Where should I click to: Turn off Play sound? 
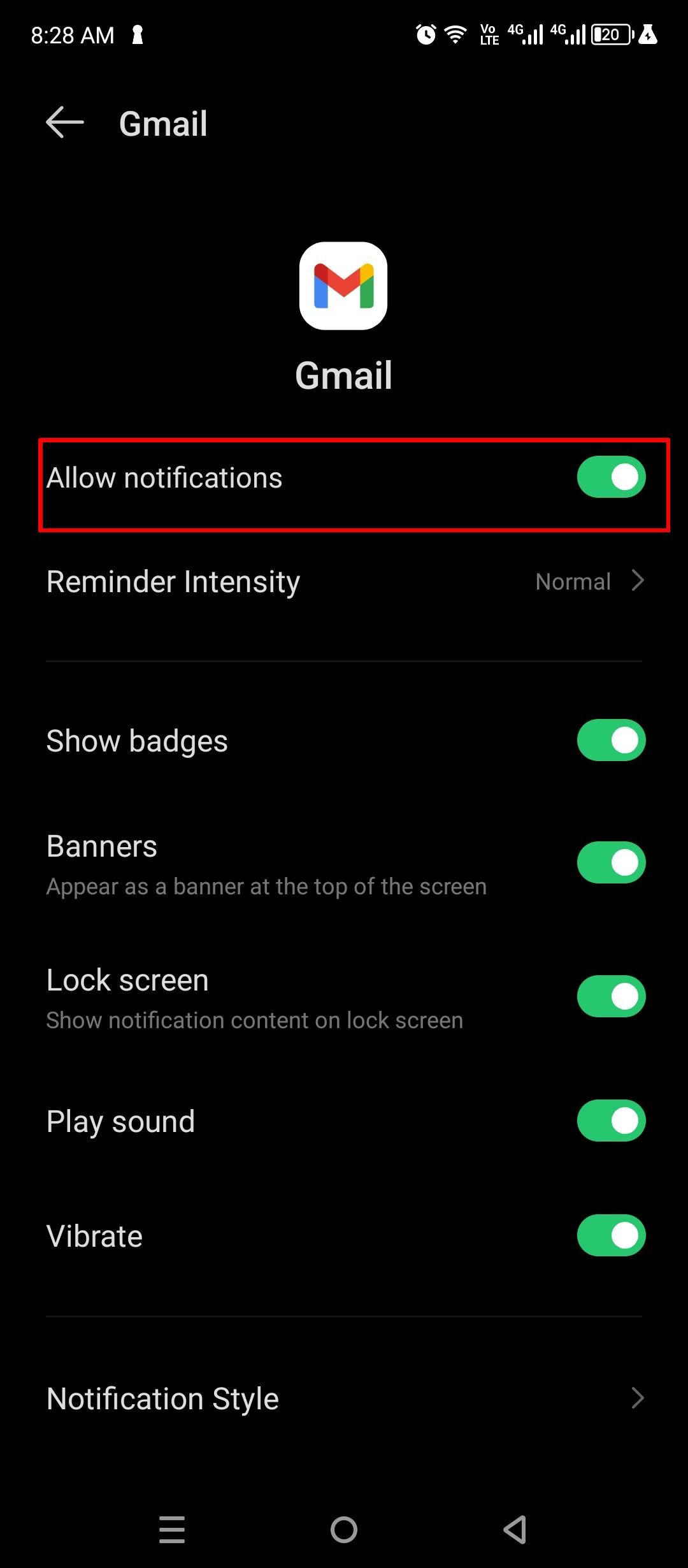[611, 1121]
